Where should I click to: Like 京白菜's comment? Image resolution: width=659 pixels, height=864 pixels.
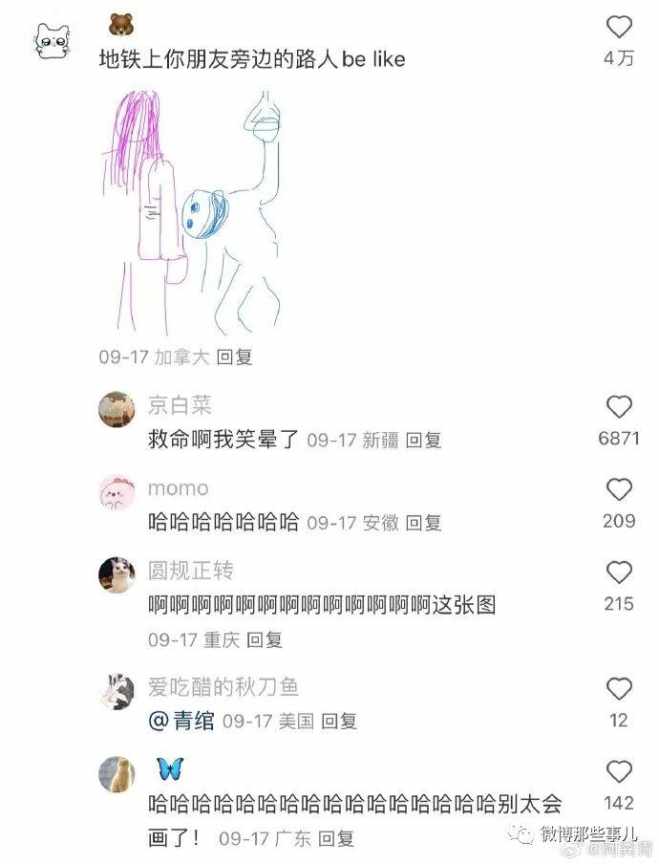[619, 407]
